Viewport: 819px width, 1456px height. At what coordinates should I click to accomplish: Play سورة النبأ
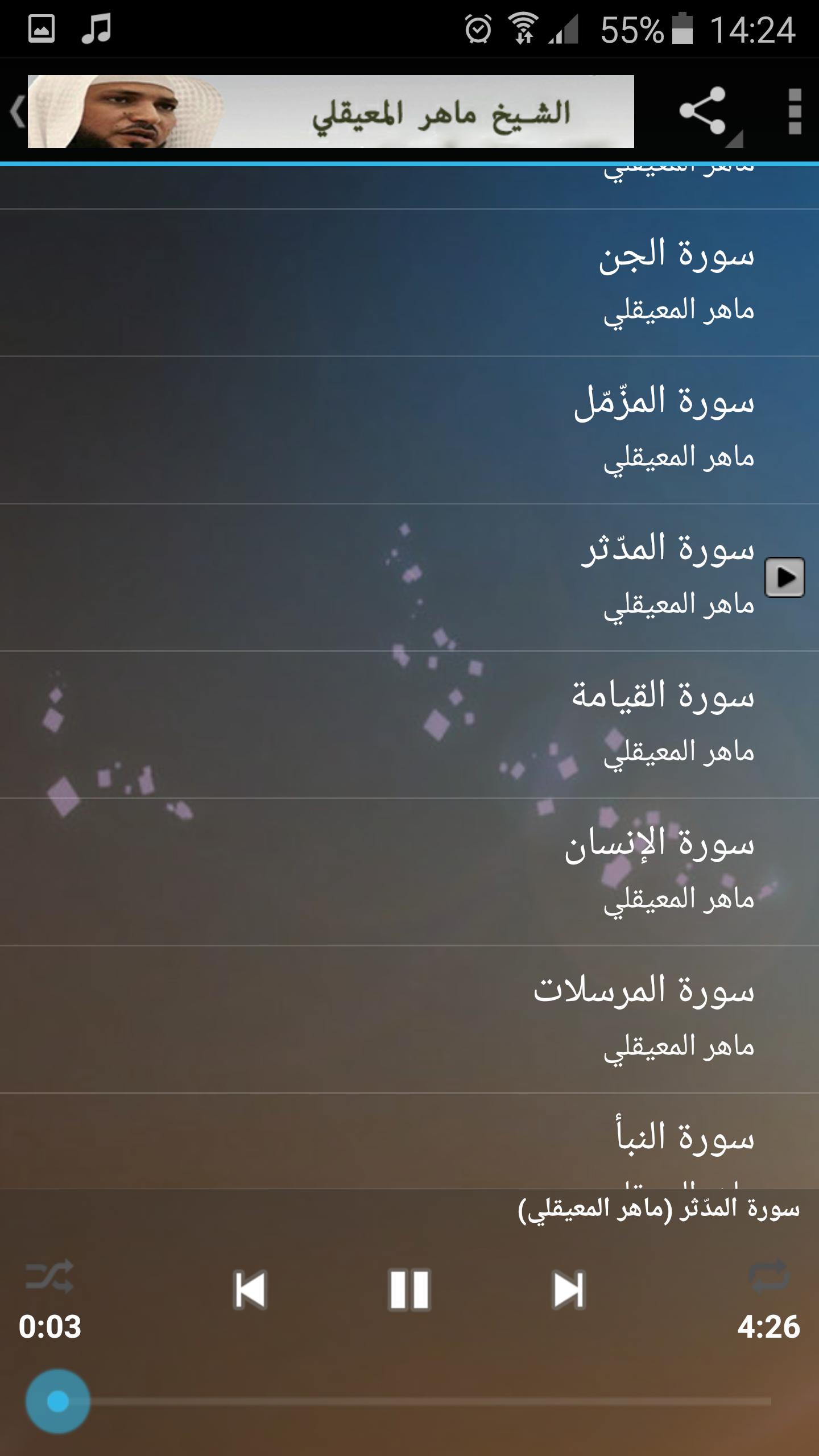tap(409, 1141)
